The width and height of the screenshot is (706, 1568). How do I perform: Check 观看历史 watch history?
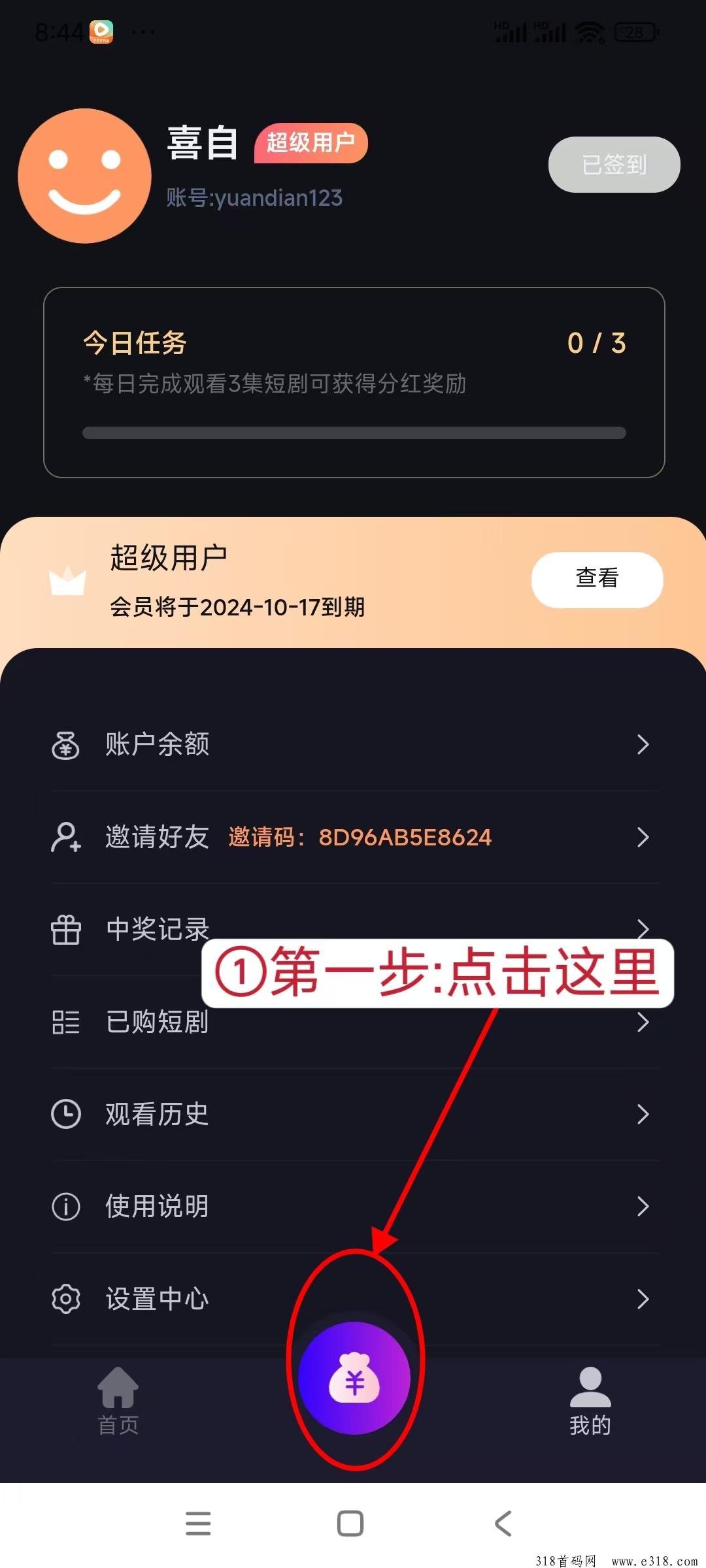click(x=353, y=1114)
